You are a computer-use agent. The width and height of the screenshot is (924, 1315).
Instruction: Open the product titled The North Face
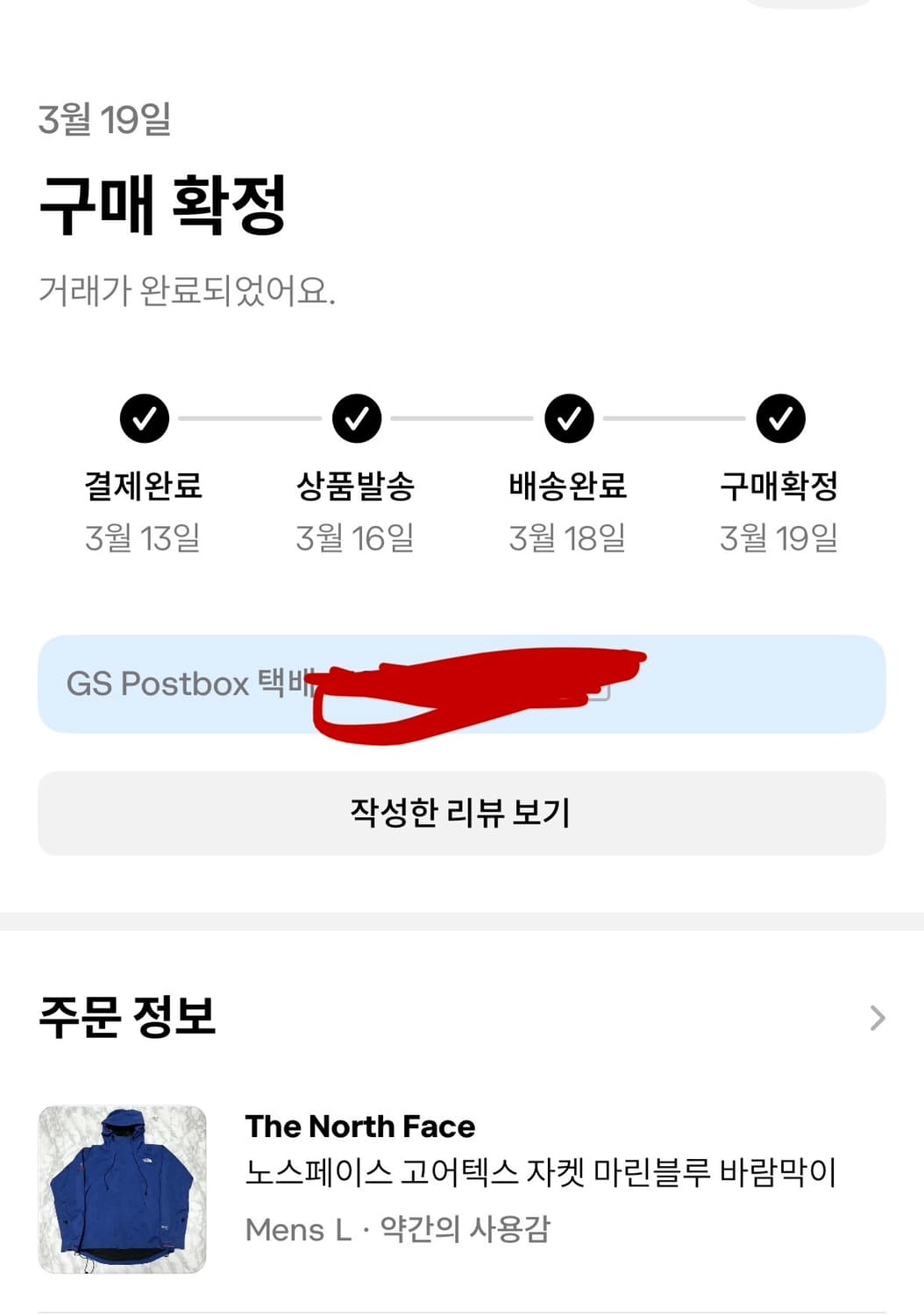361,1126
